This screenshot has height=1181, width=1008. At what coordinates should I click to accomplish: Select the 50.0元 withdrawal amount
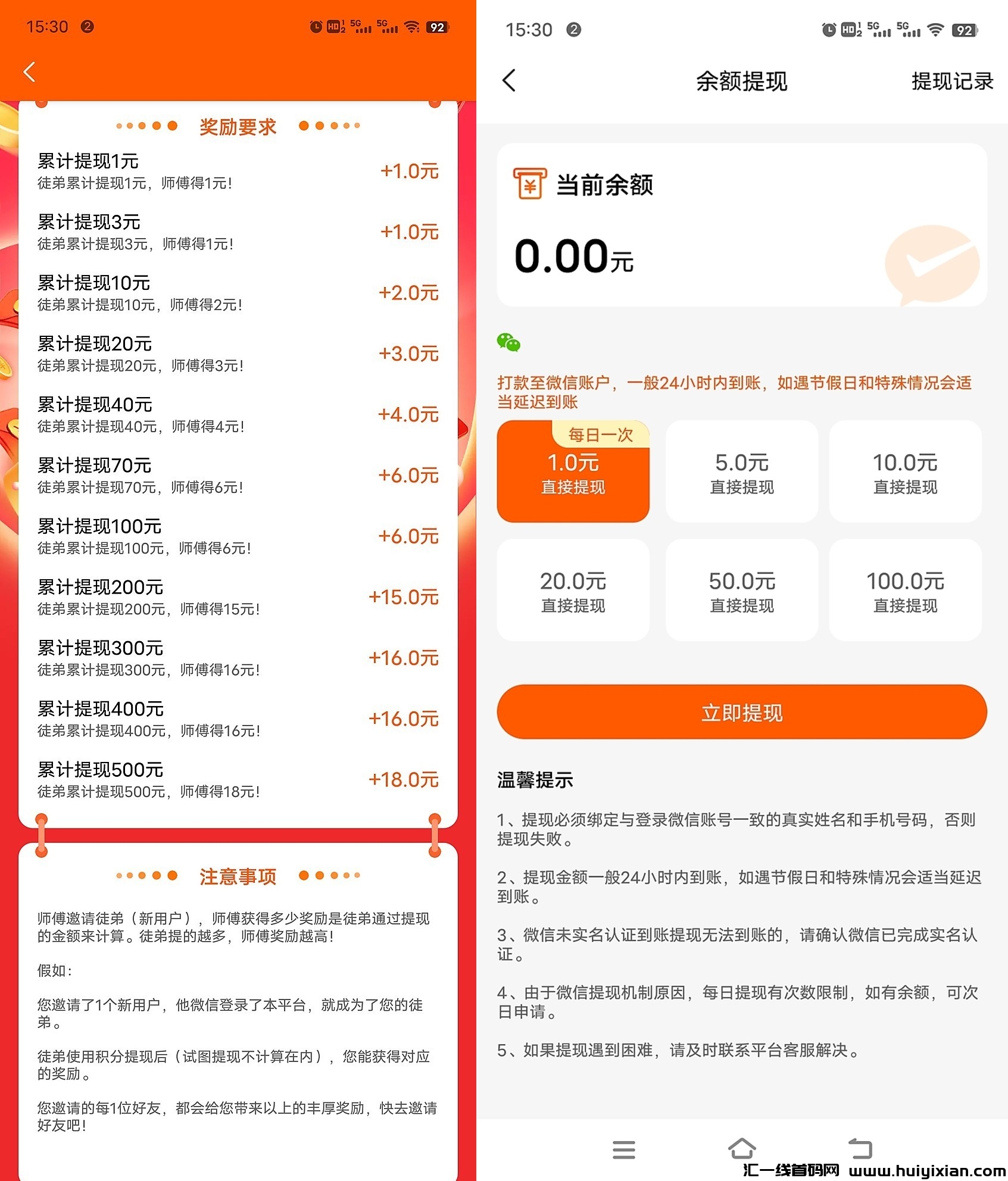coord(741,590)
